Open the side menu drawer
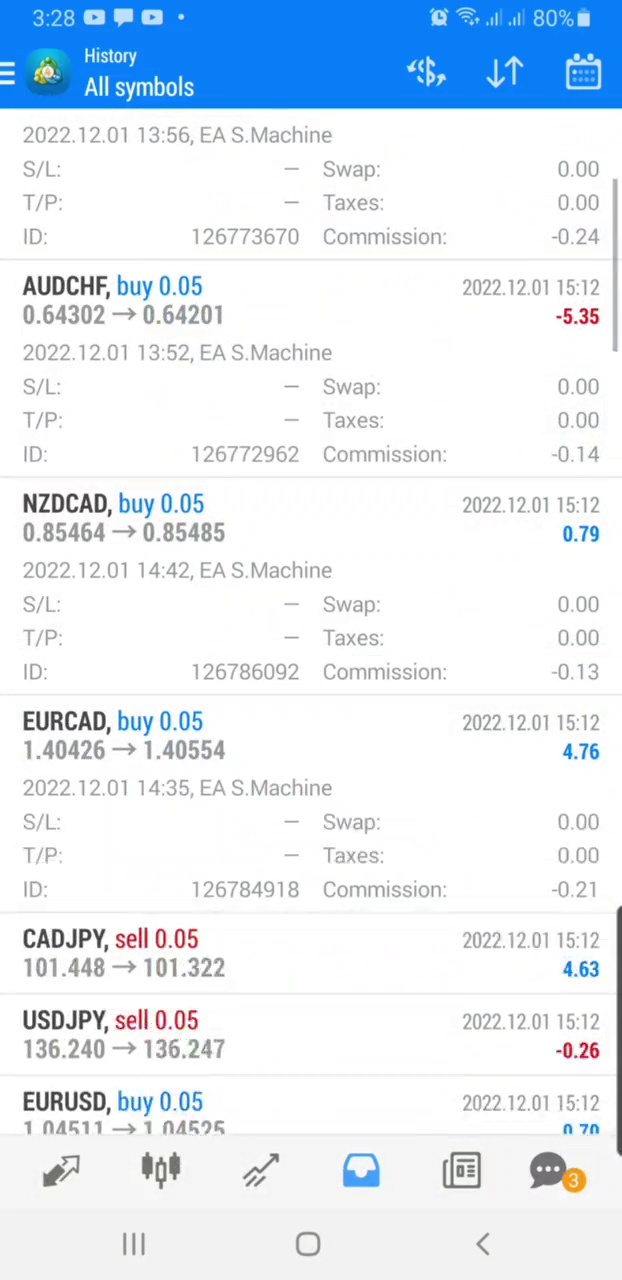This screenshot has width=622, height=1280. coord(10,72)
